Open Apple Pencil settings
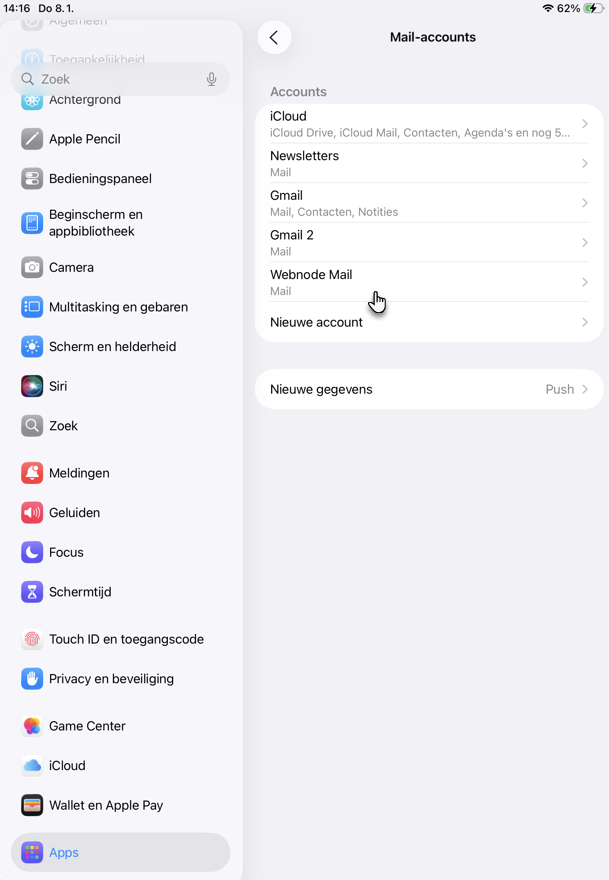 click(x=85, y=139)
